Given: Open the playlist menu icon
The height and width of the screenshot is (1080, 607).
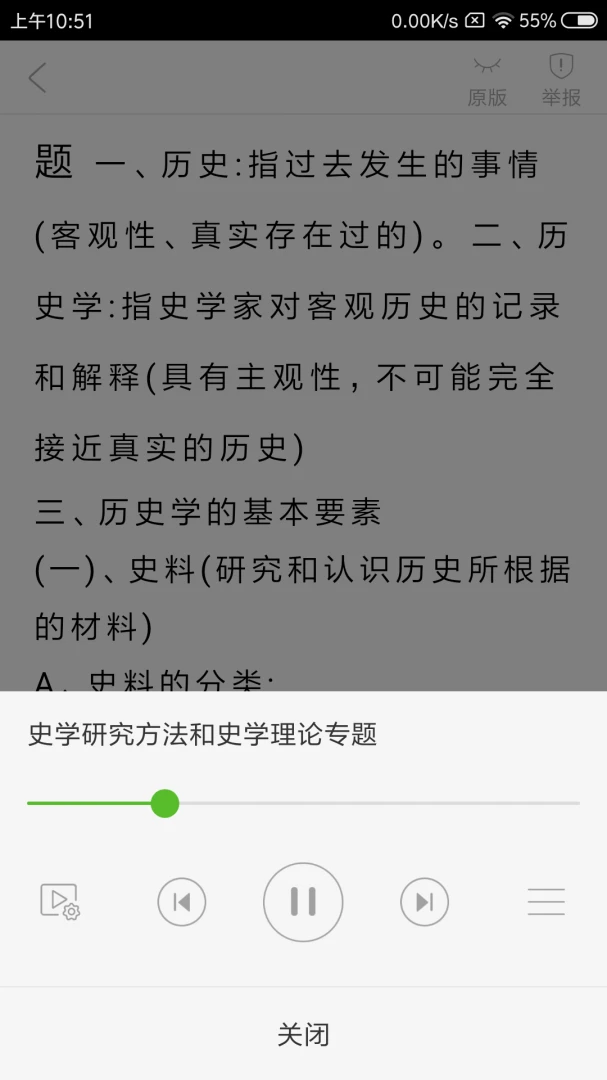Looking at the screenshot, I should (546, 902).
